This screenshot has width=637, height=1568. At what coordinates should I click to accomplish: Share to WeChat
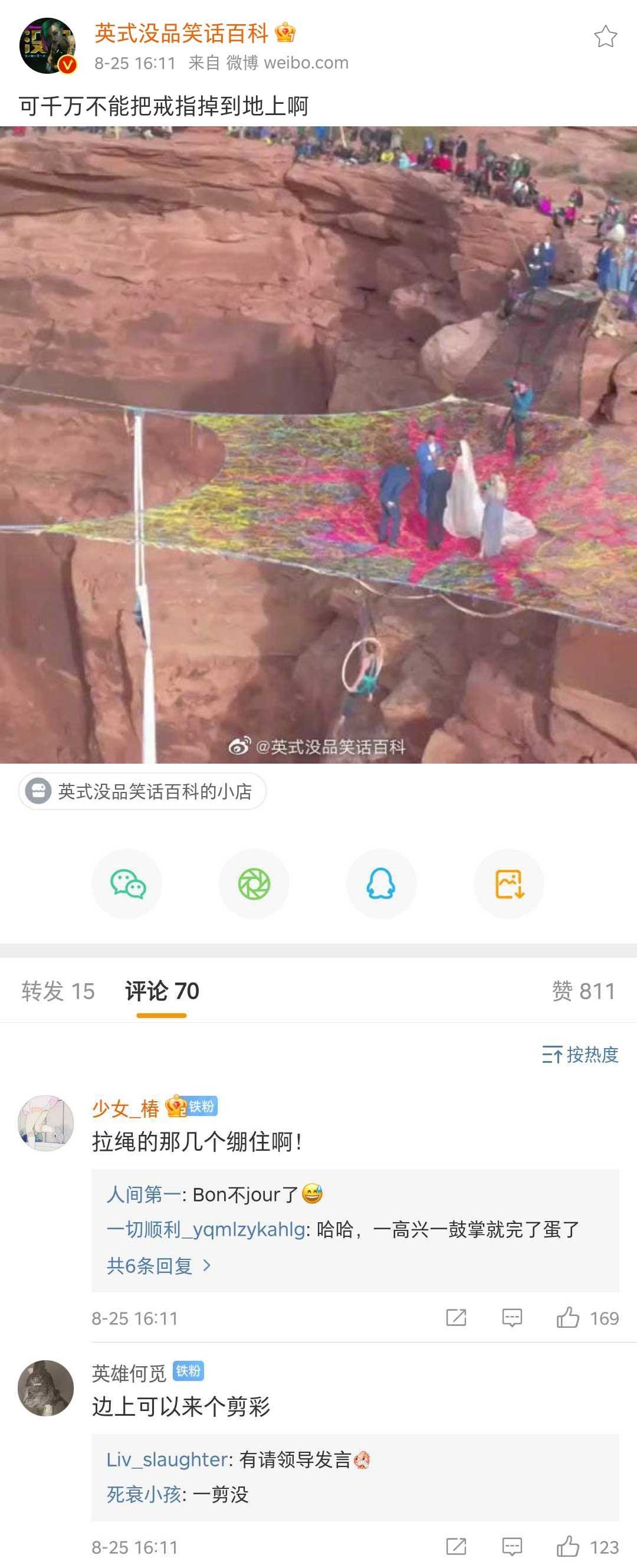pyautogui.click(x=127, y=884)
